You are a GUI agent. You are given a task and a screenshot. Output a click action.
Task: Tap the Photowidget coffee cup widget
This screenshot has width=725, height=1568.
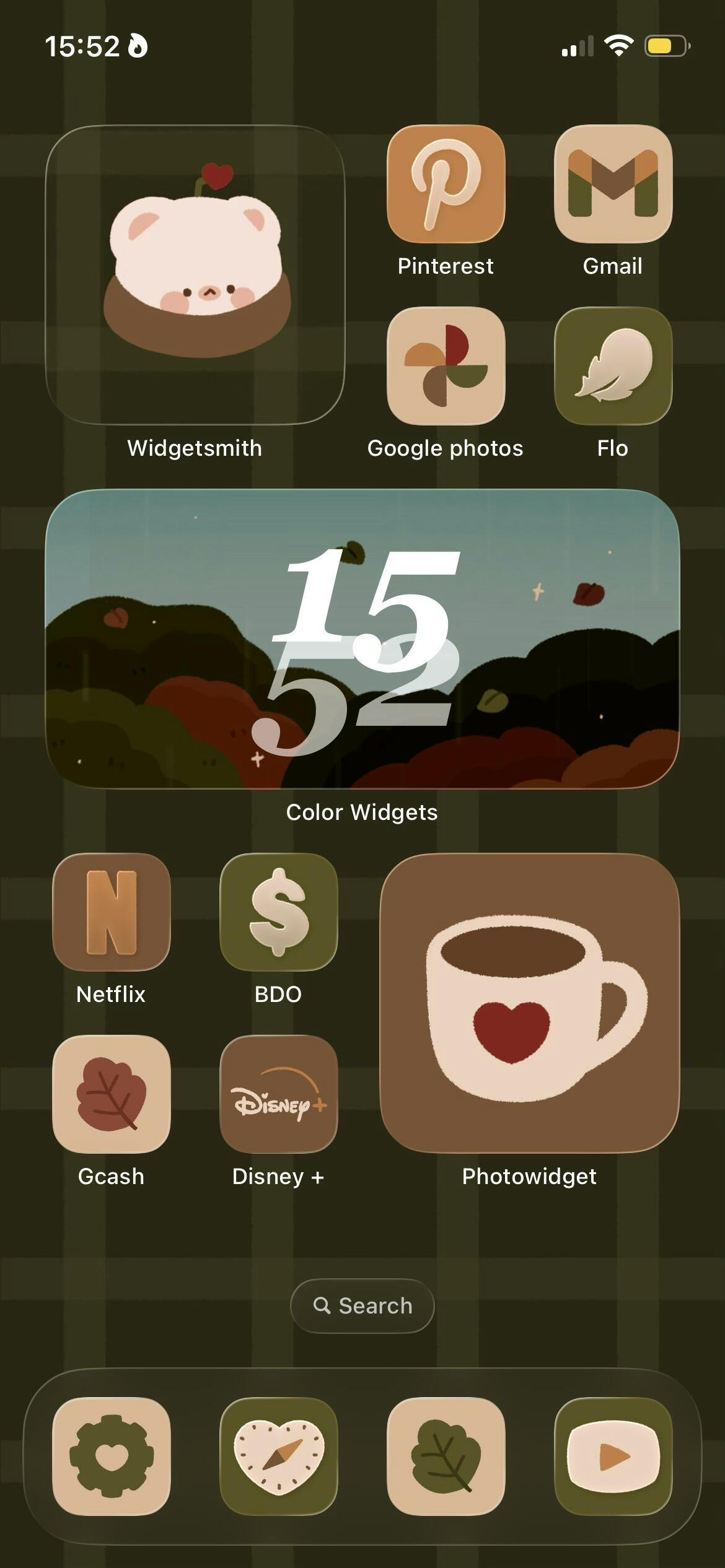tap(530, 1003)
